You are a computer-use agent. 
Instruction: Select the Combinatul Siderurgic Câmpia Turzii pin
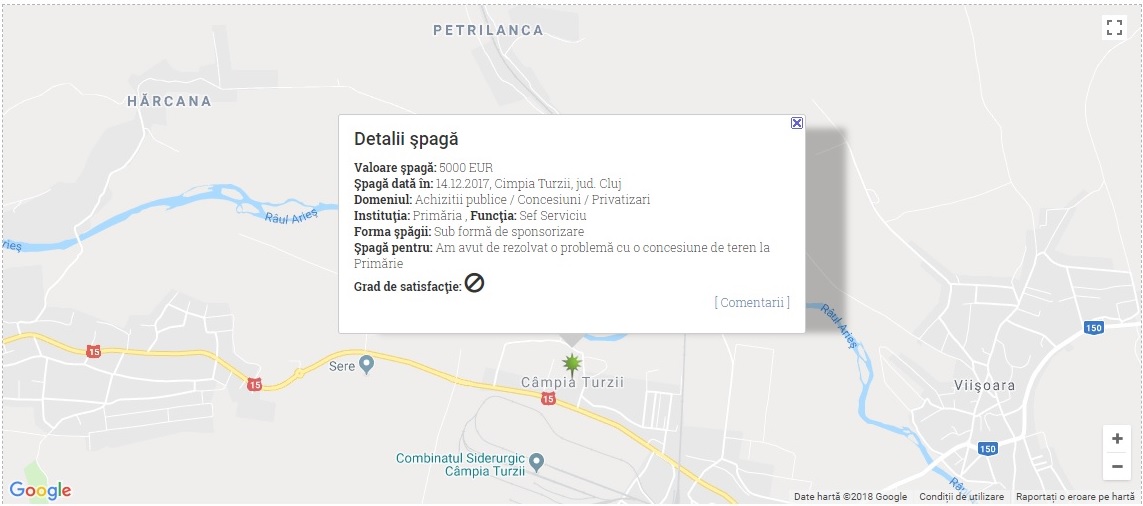(x=536, y=461)
